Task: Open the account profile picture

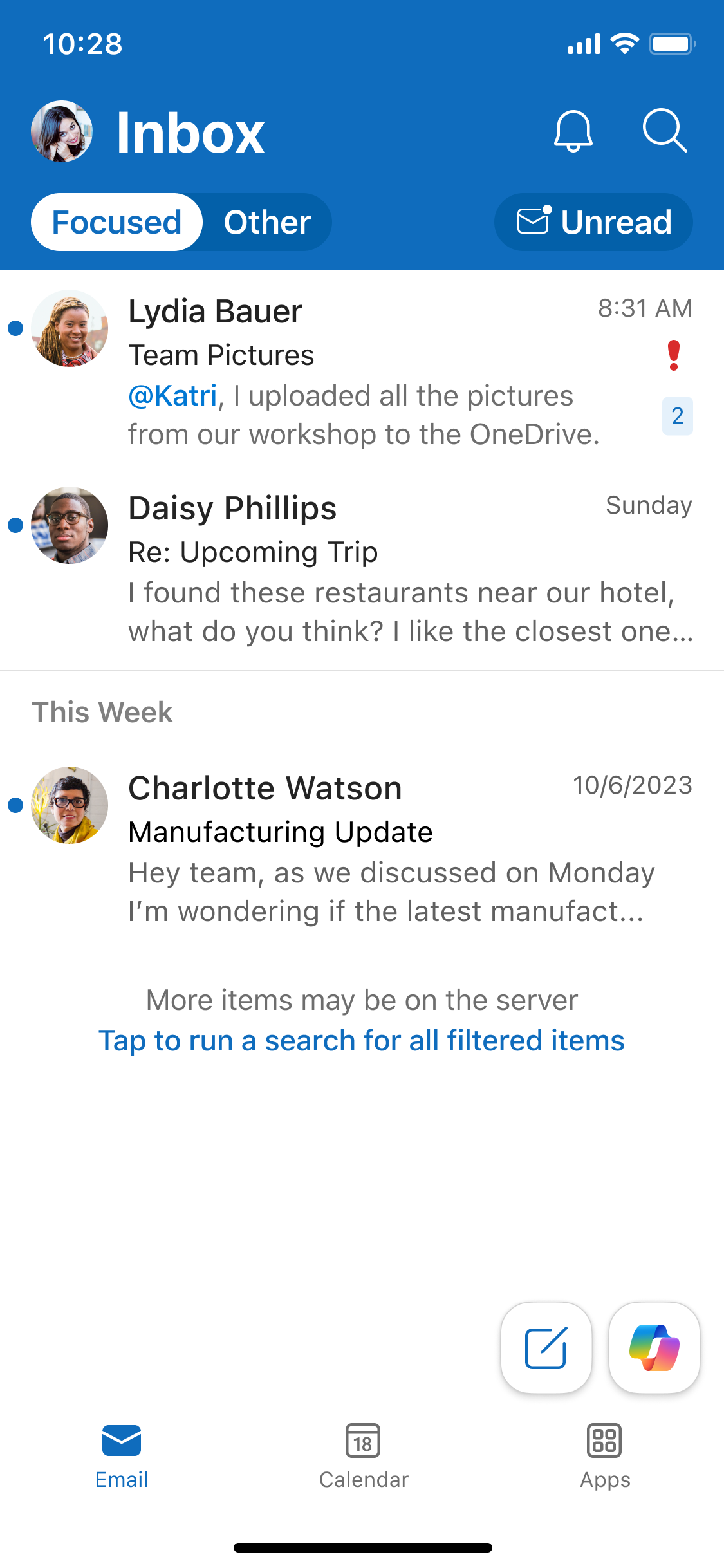Action: [62, 131]
